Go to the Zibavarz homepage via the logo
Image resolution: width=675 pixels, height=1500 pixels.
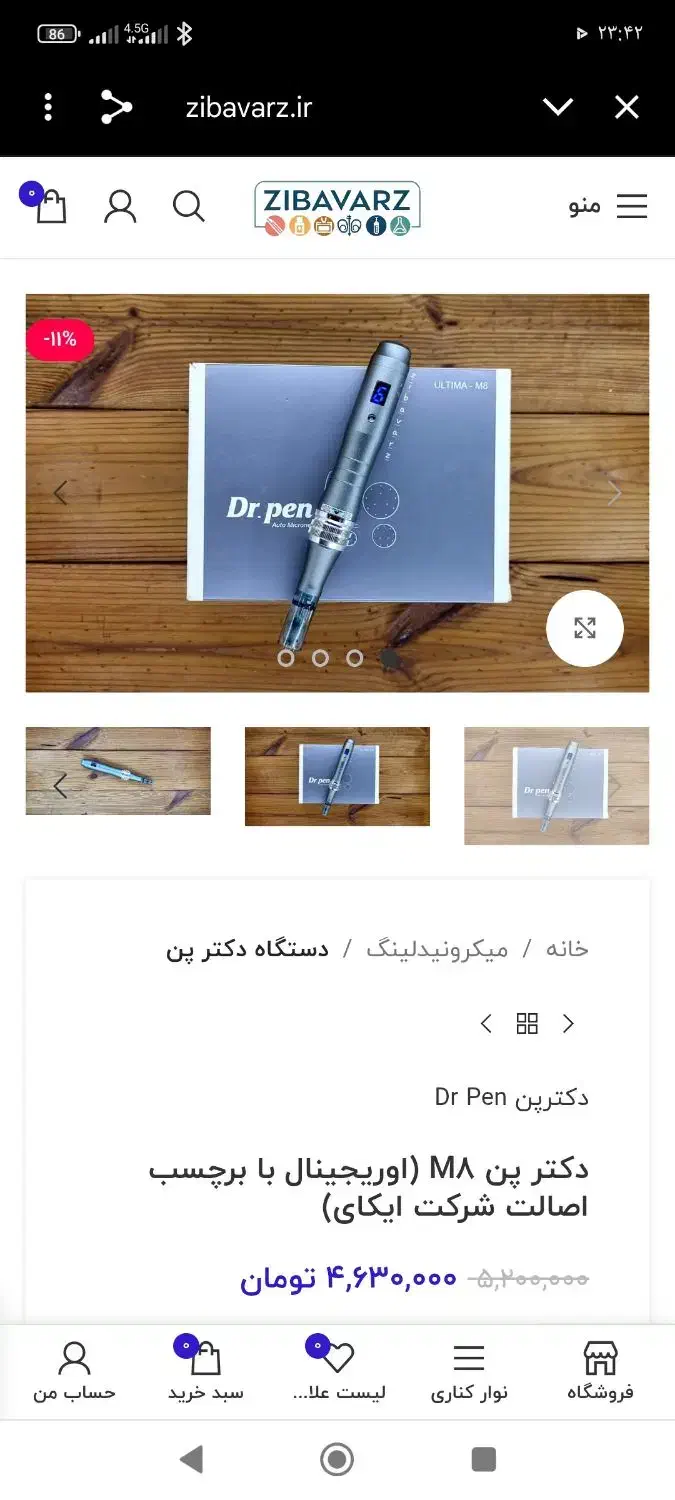337,208
